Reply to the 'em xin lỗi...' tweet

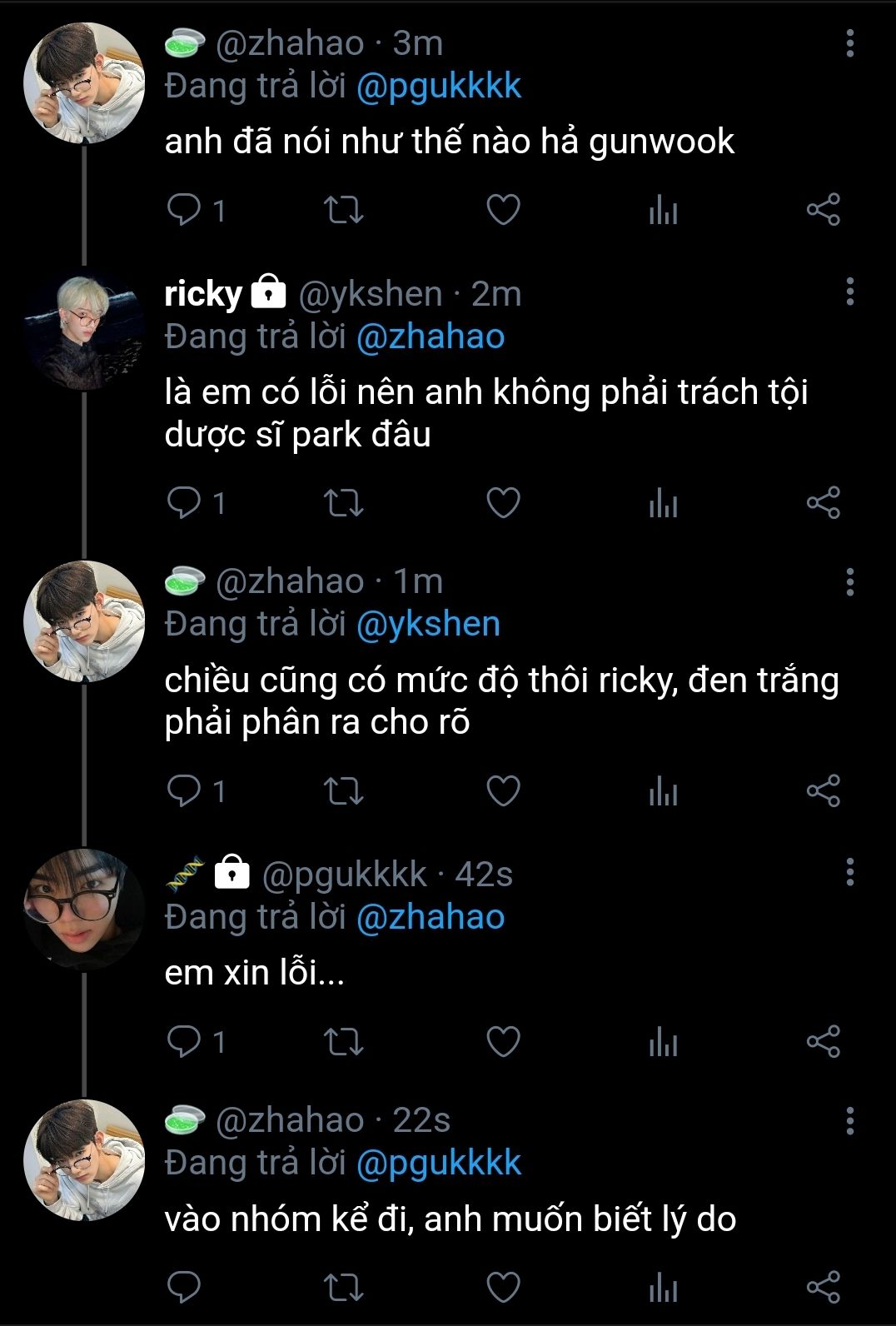[184, 1041]
